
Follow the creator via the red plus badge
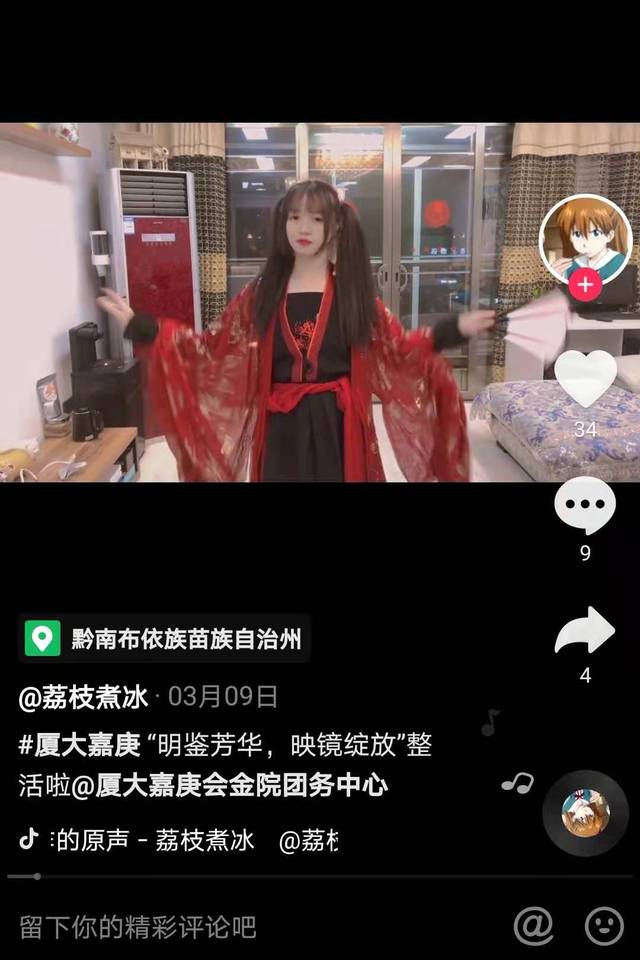click(585, 285)
